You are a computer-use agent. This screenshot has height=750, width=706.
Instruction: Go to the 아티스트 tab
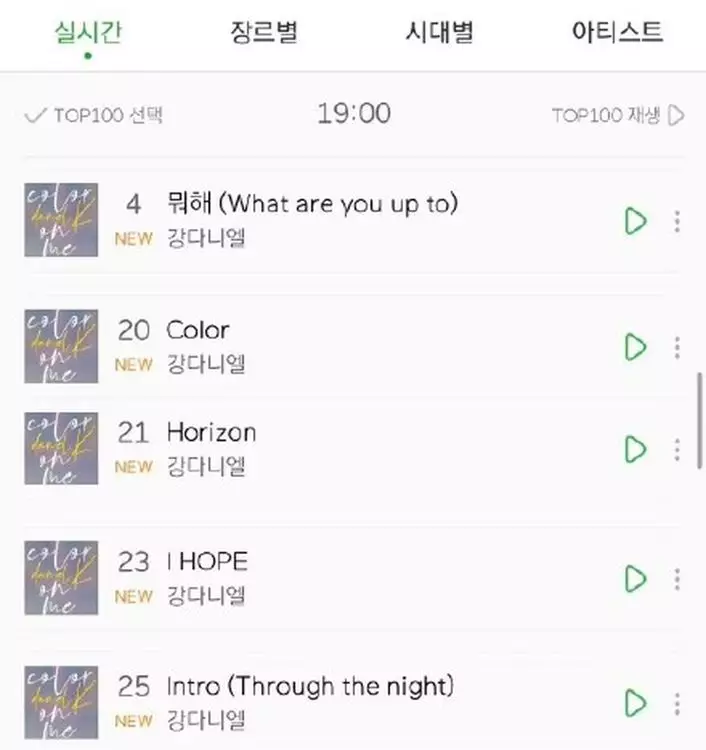pos(617,31)
